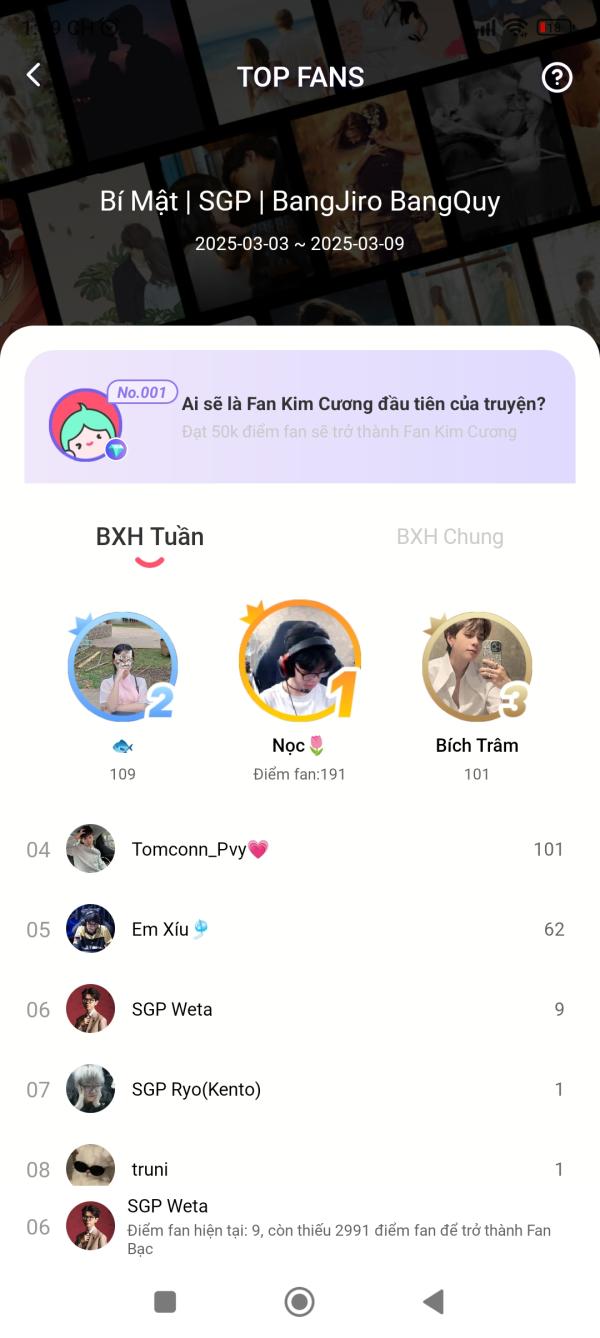Select the BXH Tuần tab
This screenshot has height=1338, width=600.
pyautogui.click(x=150, y=537)
